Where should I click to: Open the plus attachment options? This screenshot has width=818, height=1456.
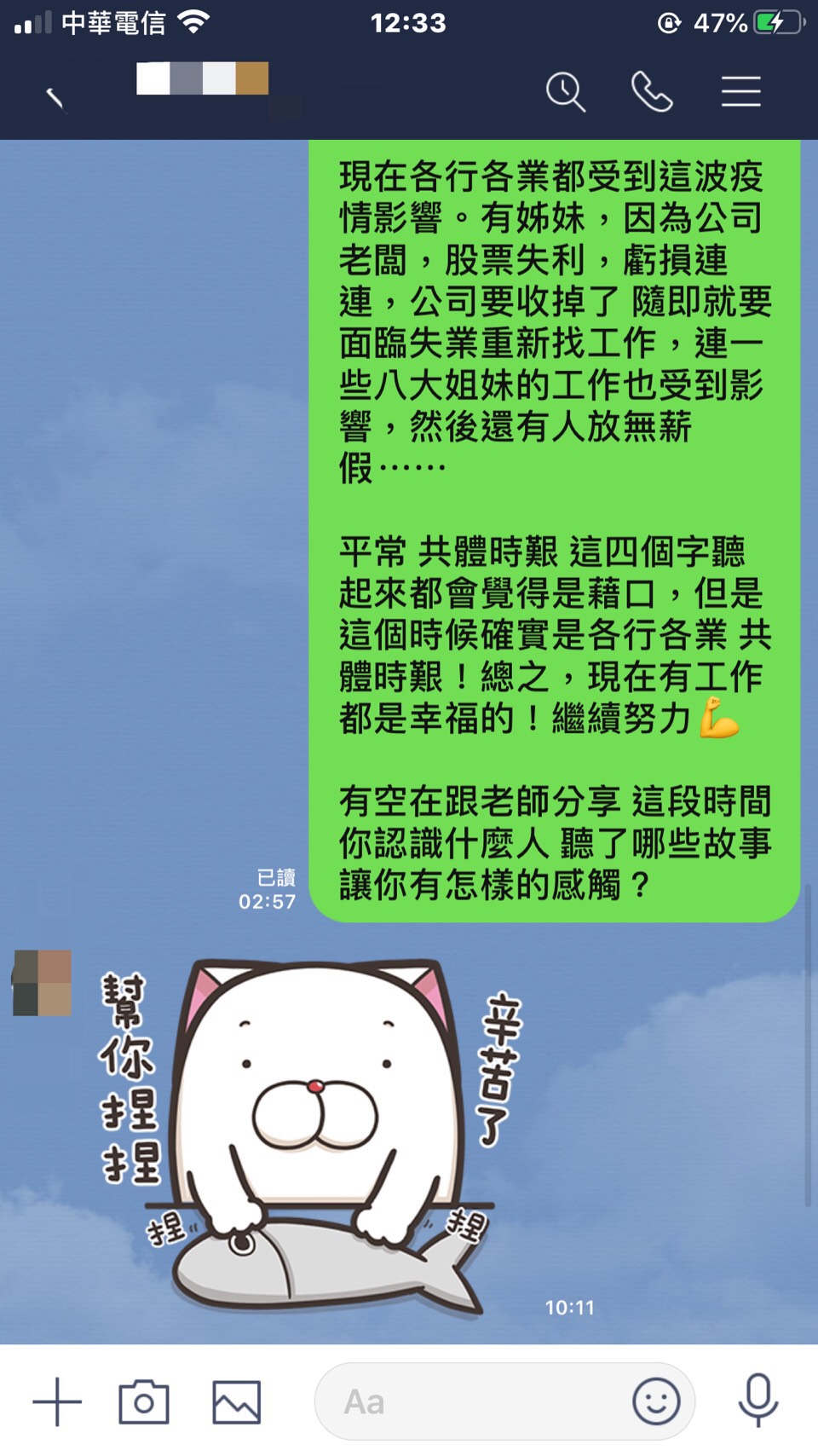point(57,1401)
